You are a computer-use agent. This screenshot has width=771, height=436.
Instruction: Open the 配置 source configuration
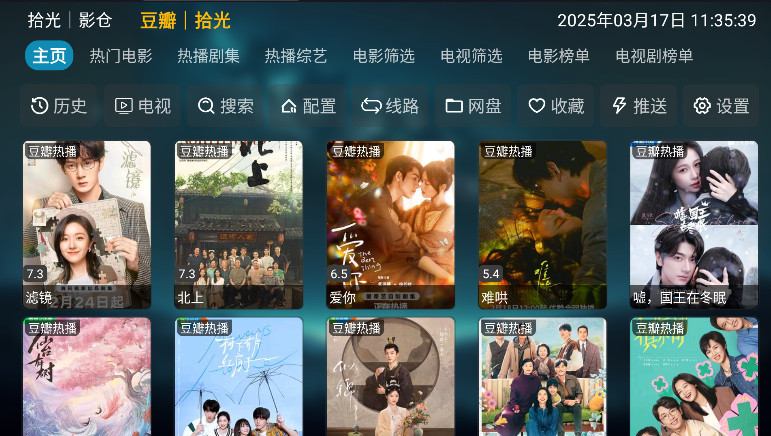309,106
